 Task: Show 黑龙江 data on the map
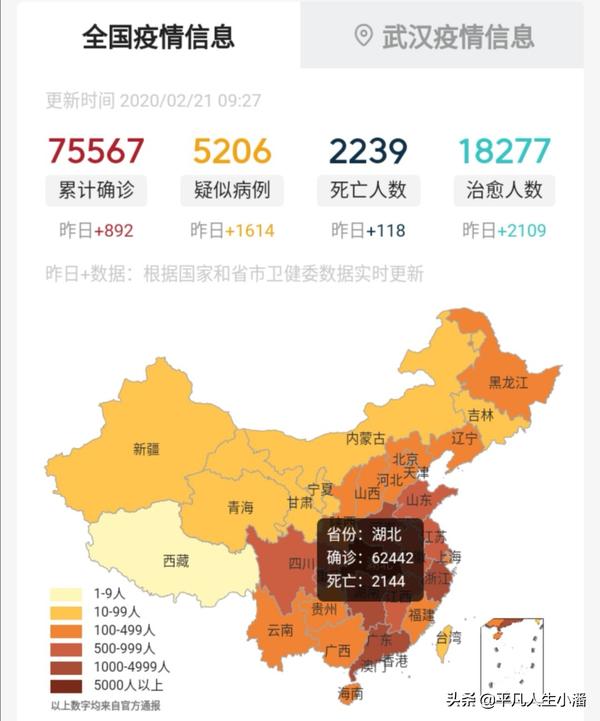(x=508, y=381)
